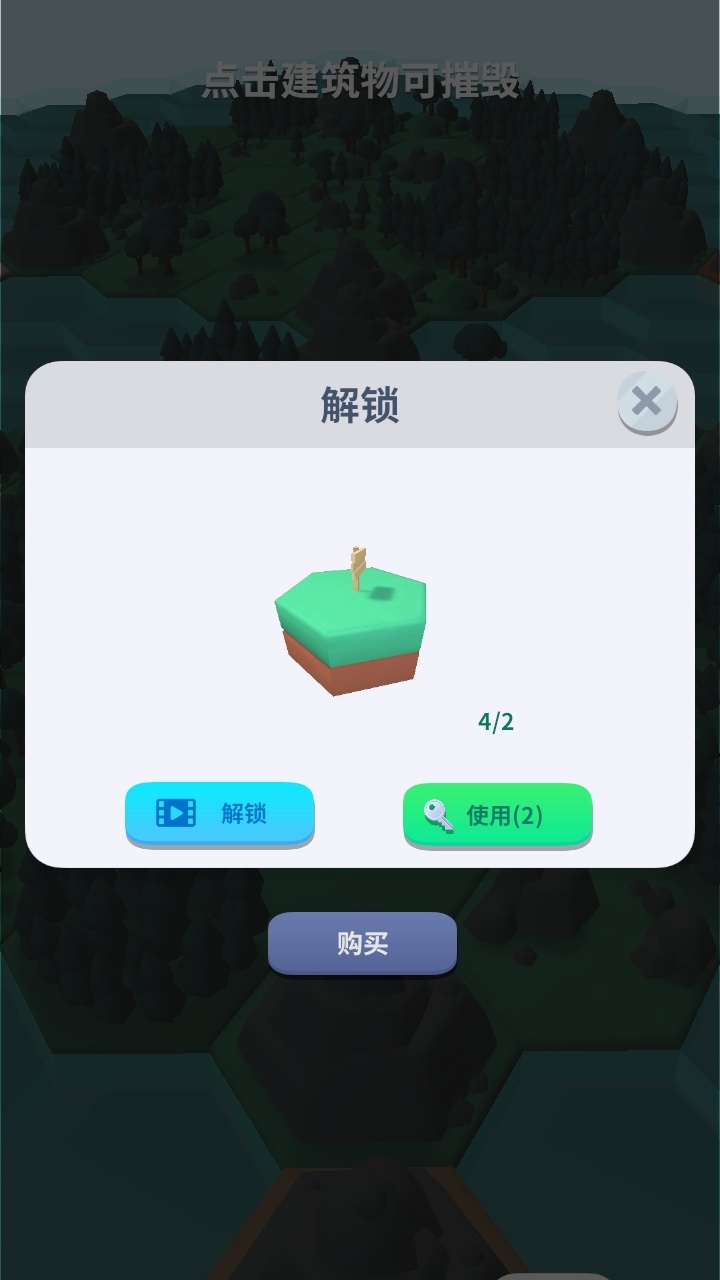
Task: Tap the X icon on the dialog
Action: tap(645, 402)
